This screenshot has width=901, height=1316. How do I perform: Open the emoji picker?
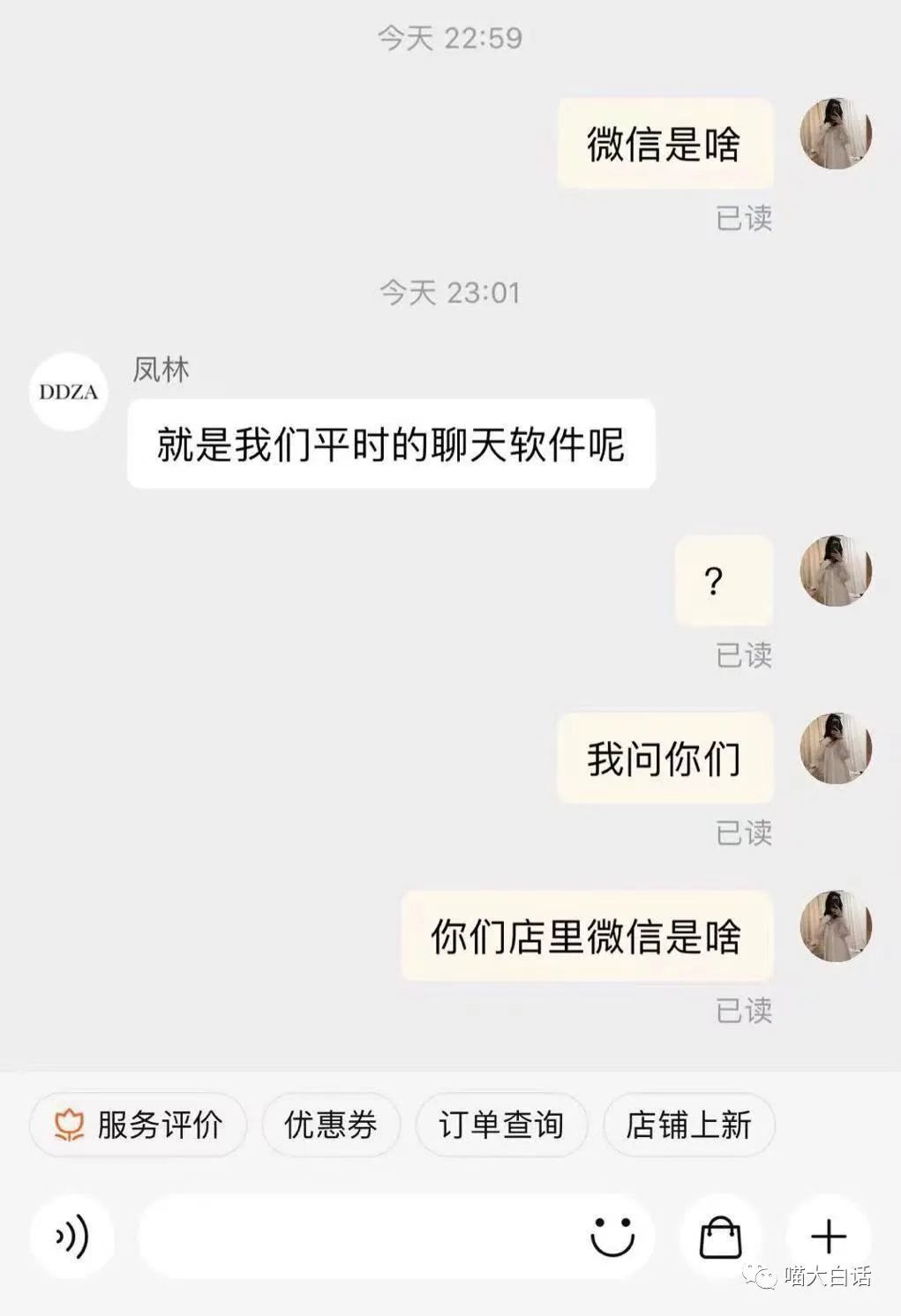[x=612, y=1237]
